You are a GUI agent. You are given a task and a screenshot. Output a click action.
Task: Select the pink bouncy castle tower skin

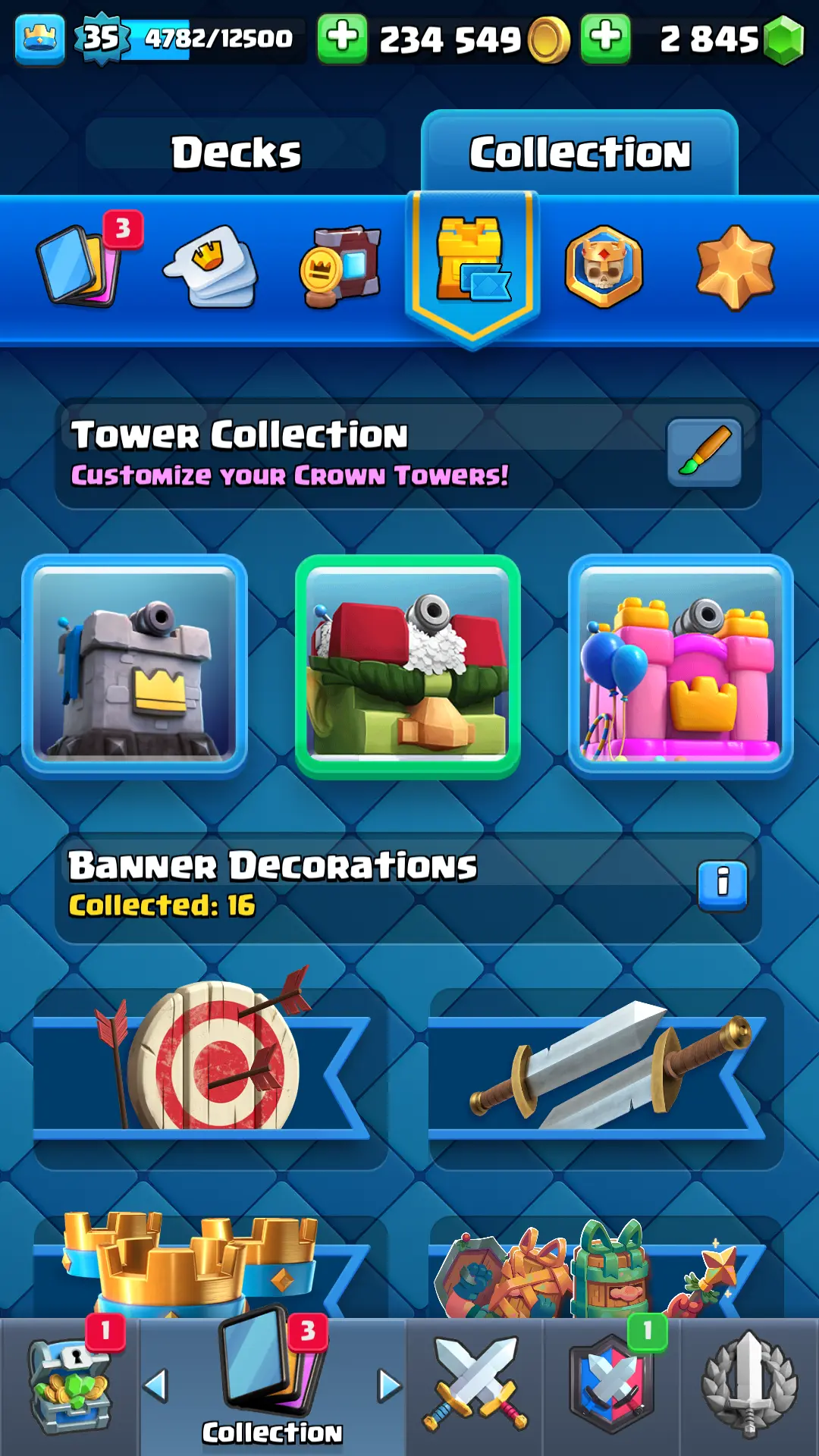tap(681, 666)
